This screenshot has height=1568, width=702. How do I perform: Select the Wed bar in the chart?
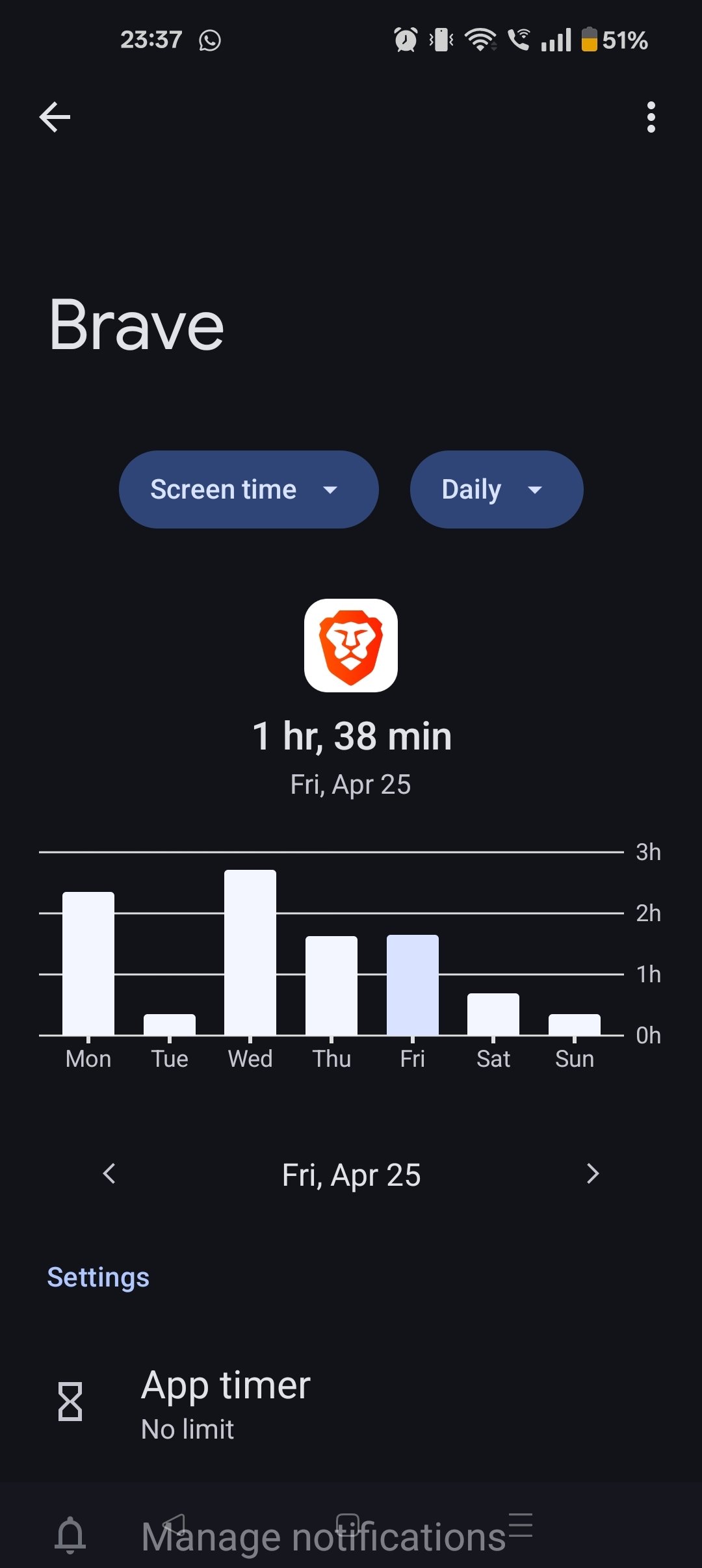pos(250,952)
